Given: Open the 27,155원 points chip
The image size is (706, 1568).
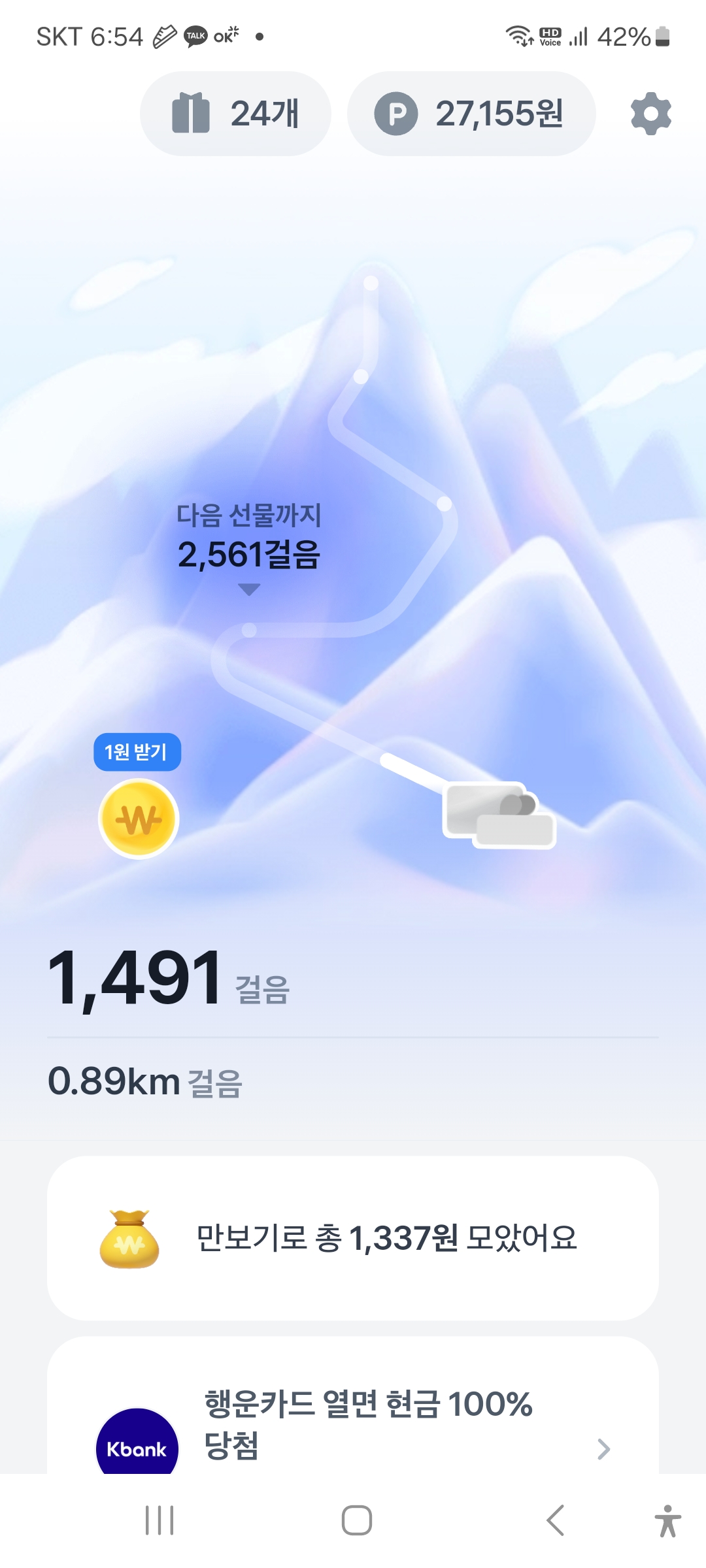Looking at the screenshot, I should click(x=471, y=114).
